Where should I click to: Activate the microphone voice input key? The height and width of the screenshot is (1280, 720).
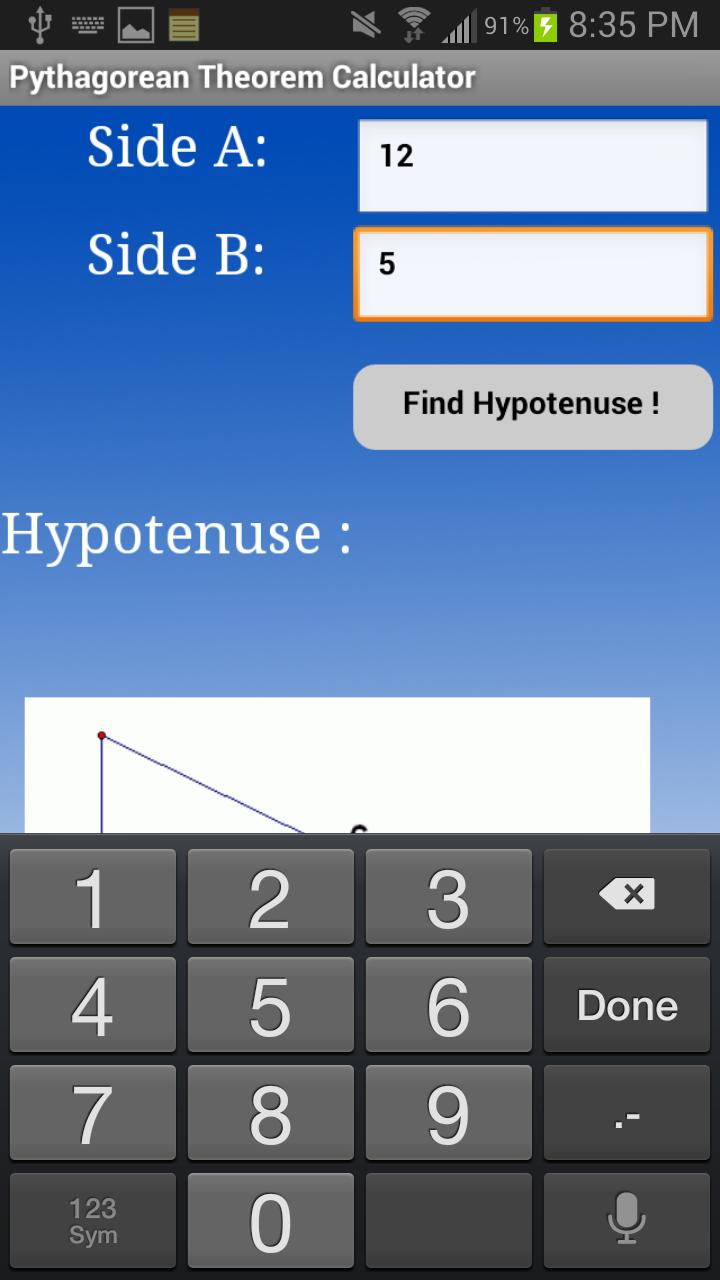coord(627,1220)
